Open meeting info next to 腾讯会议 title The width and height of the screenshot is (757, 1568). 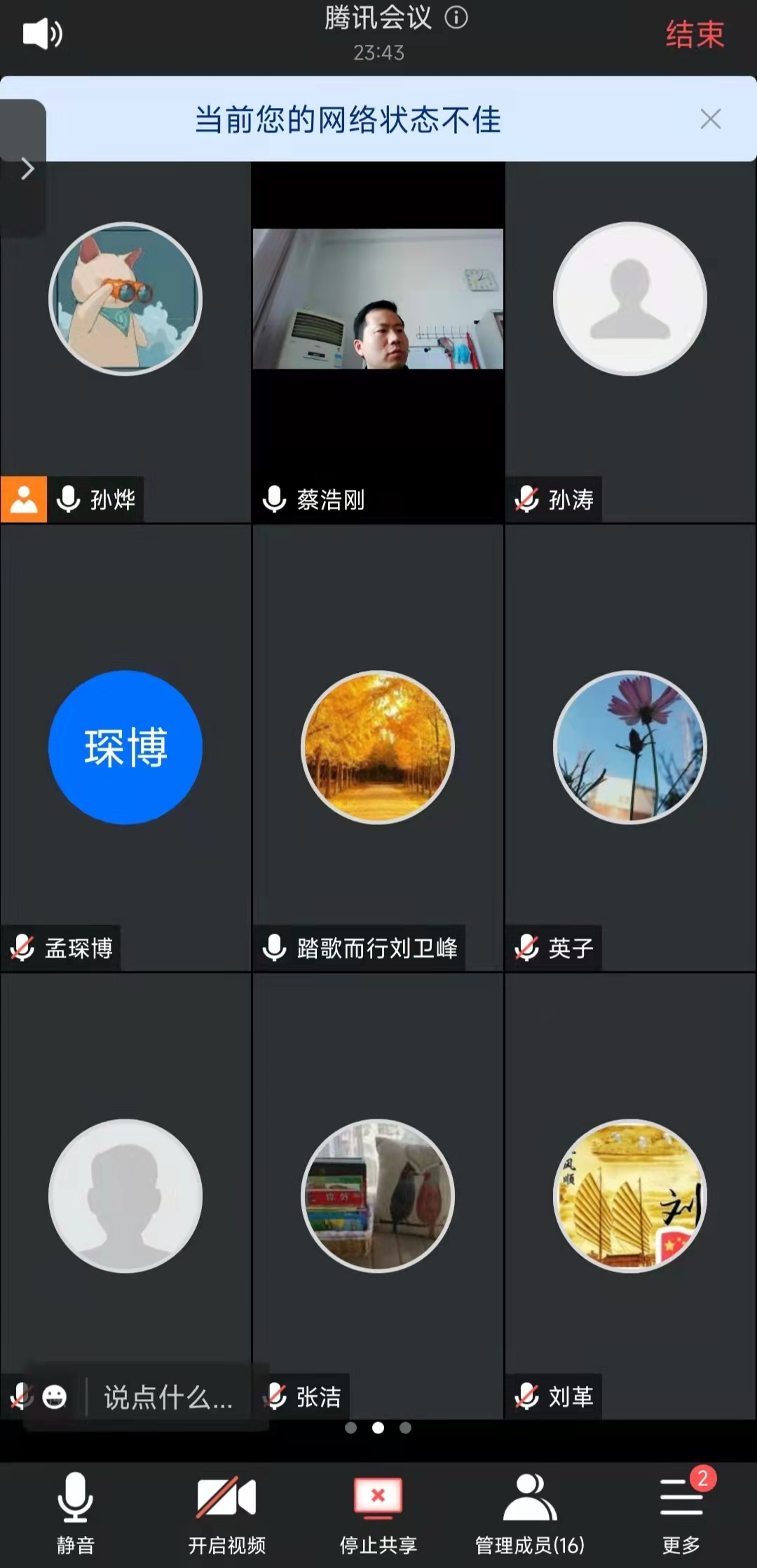pos(456,18)
